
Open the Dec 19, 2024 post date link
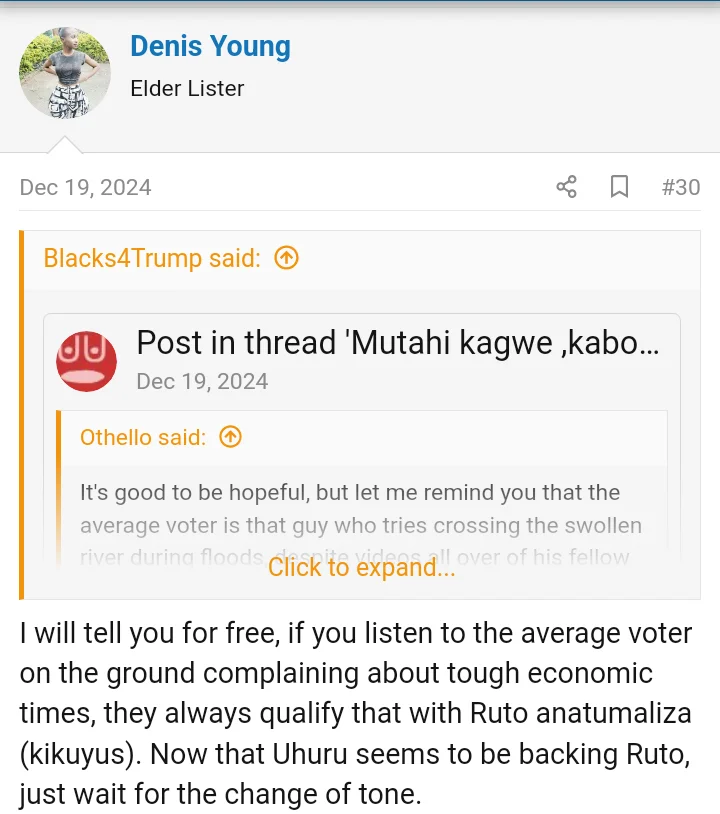pyautogui.click(x=86, y=187)
